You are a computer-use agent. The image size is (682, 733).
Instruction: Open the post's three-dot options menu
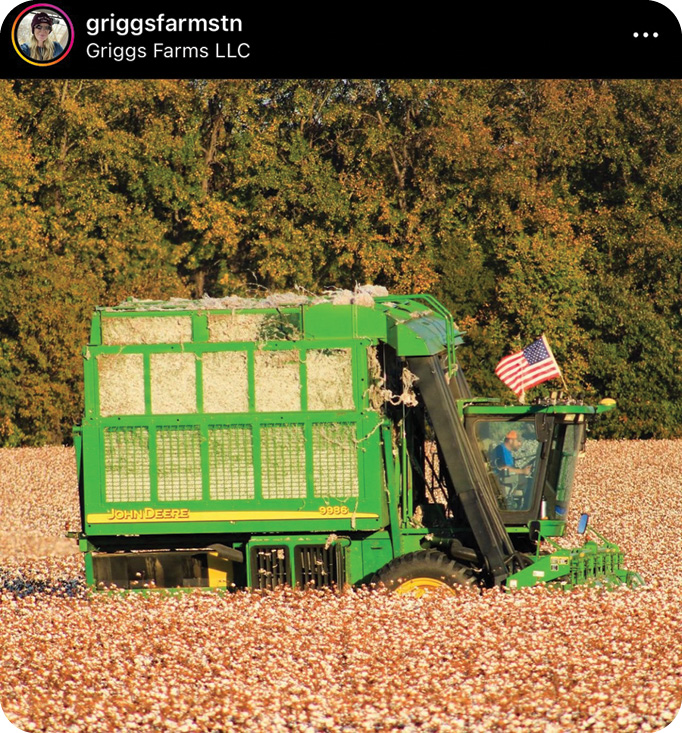click(645, 35)
